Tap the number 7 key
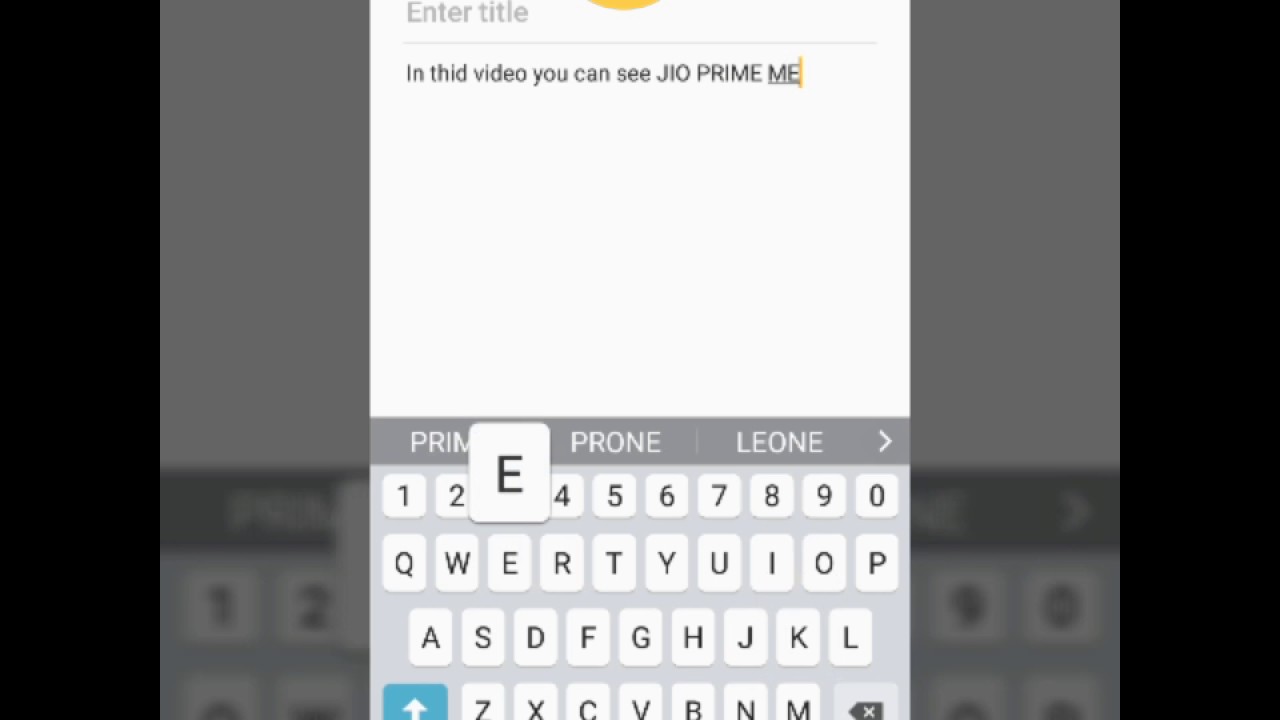Screen dimensions: 1280x720 pos(719,496)
